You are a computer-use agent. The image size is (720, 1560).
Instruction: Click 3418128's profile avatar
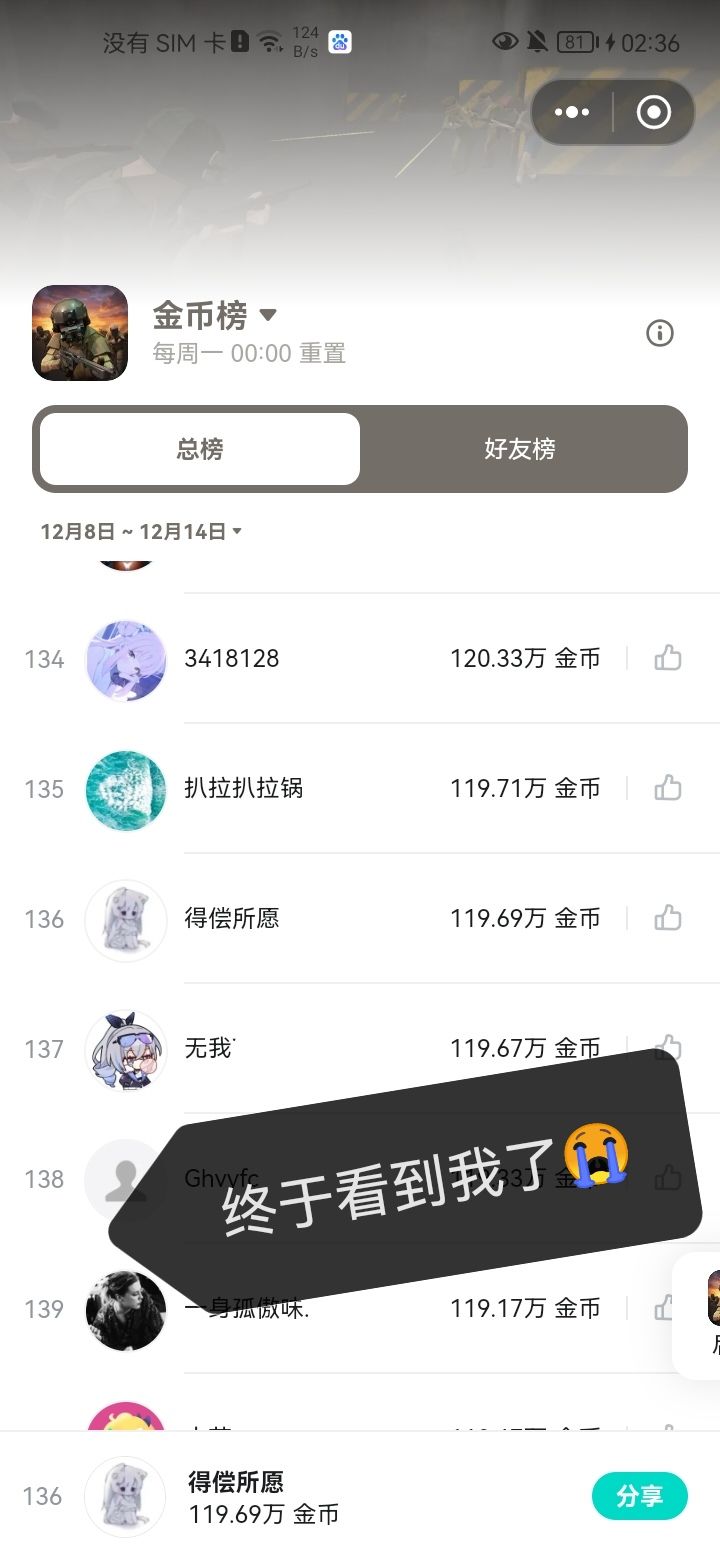click(126, 660)
